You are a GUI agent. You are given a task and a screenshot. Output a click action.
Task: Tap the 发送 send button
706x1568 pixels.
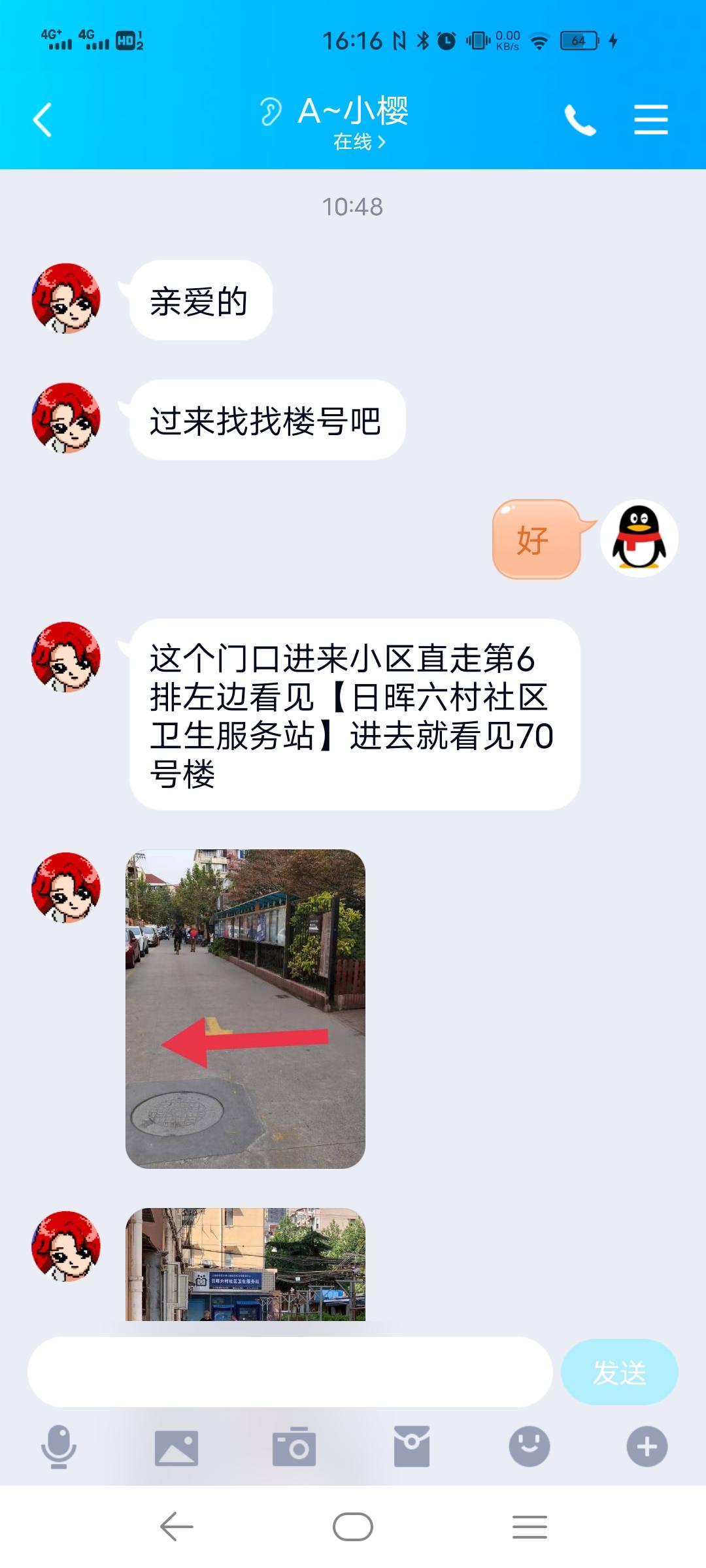click(x=619, y=1372)
